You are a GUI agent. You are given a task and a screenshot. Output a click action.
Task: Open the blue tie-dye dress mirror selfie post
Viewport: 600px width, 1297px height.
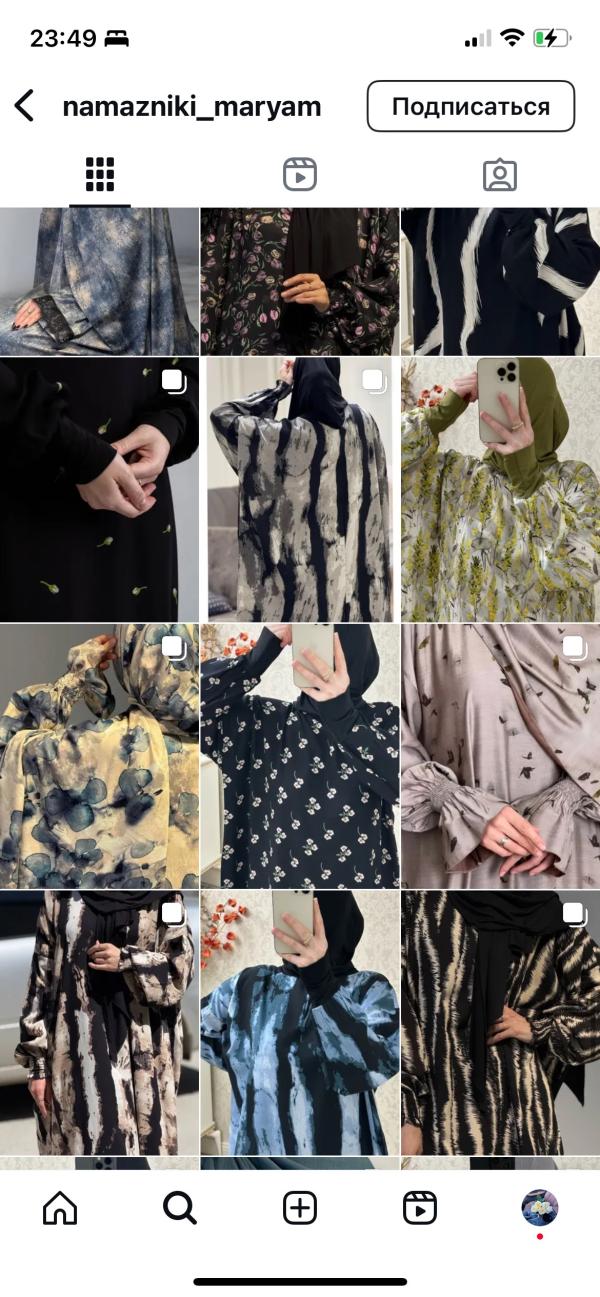(300, 1024)
